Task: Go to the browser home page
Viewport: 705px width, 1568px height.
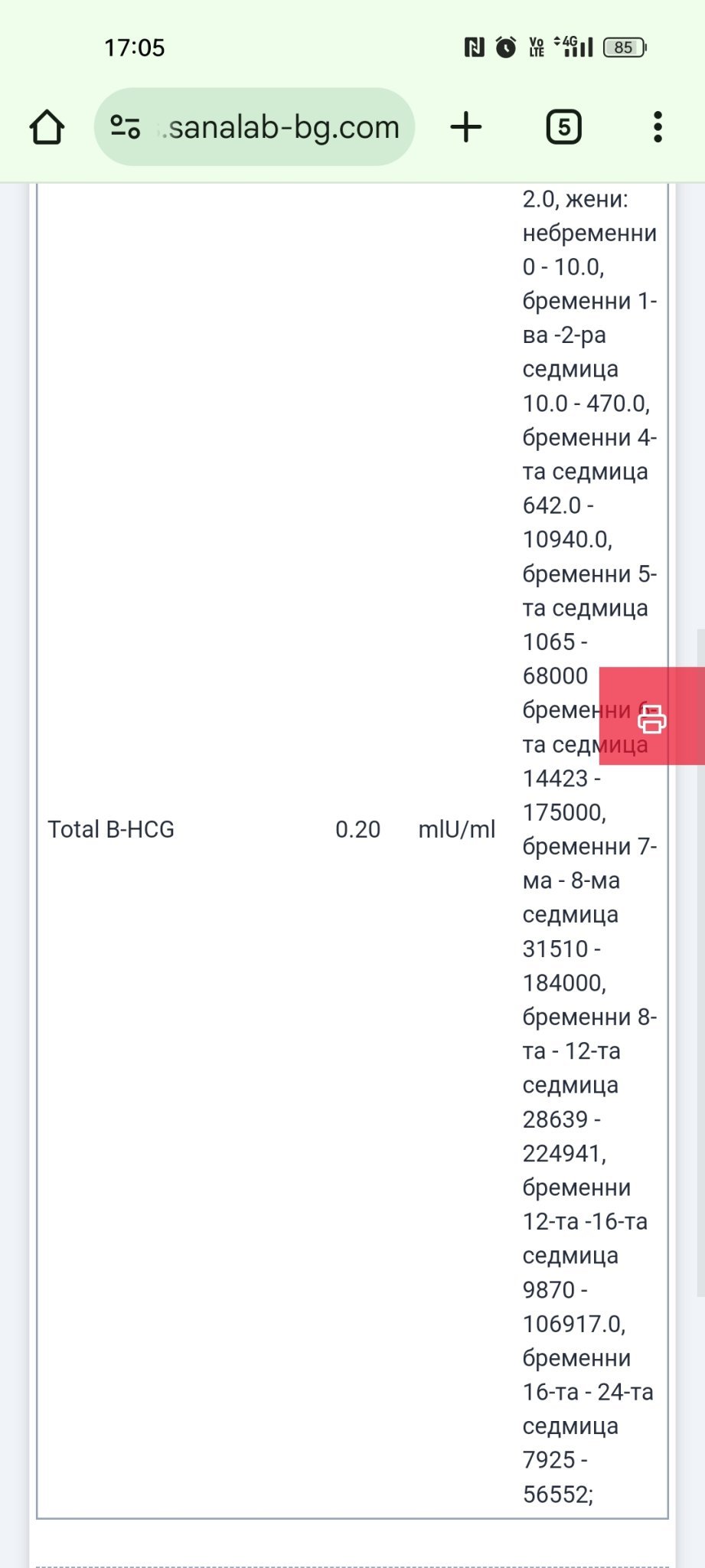Action: pos(47,127)
